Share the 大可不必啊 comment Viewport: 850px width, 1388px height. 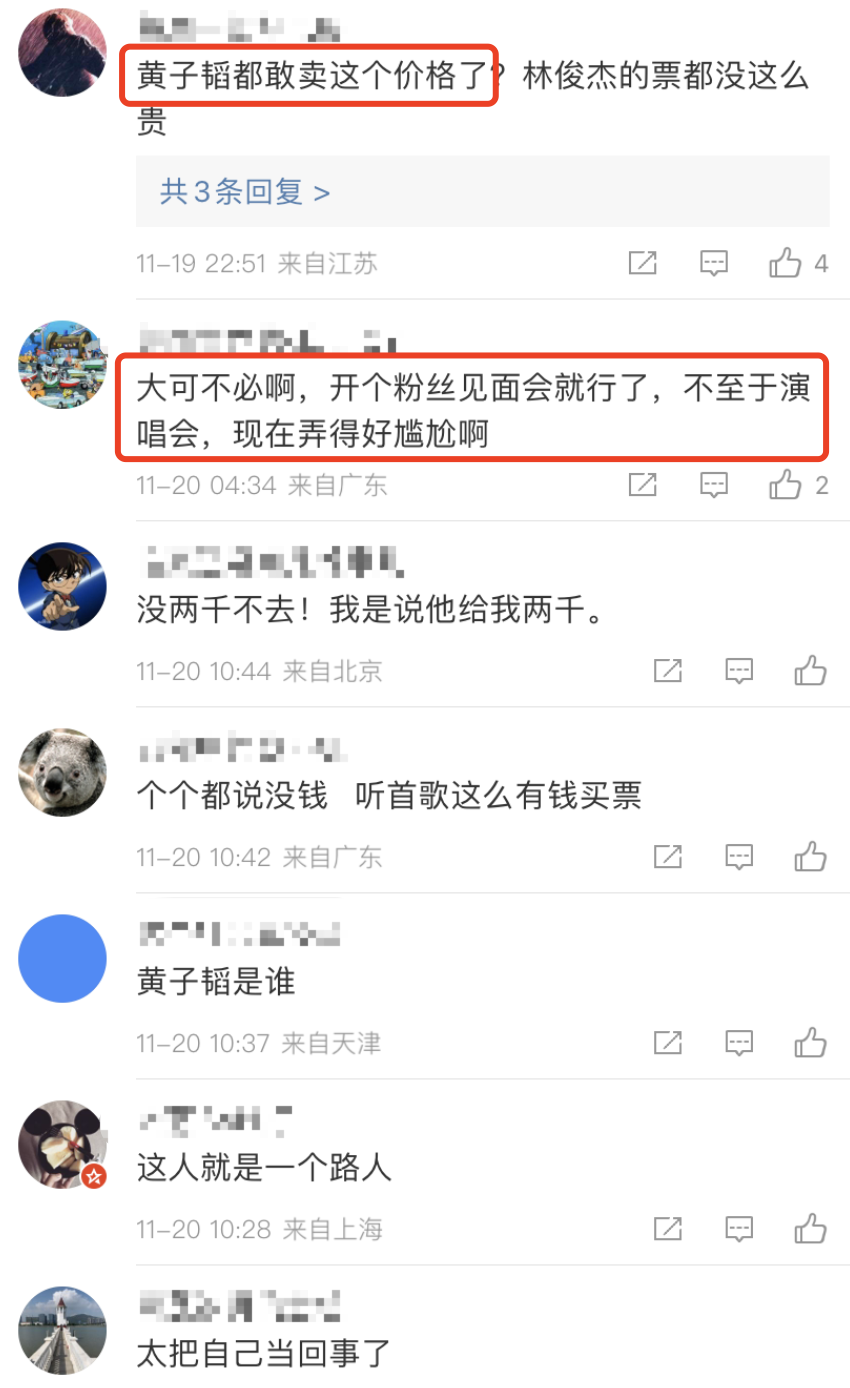(642, 486)
